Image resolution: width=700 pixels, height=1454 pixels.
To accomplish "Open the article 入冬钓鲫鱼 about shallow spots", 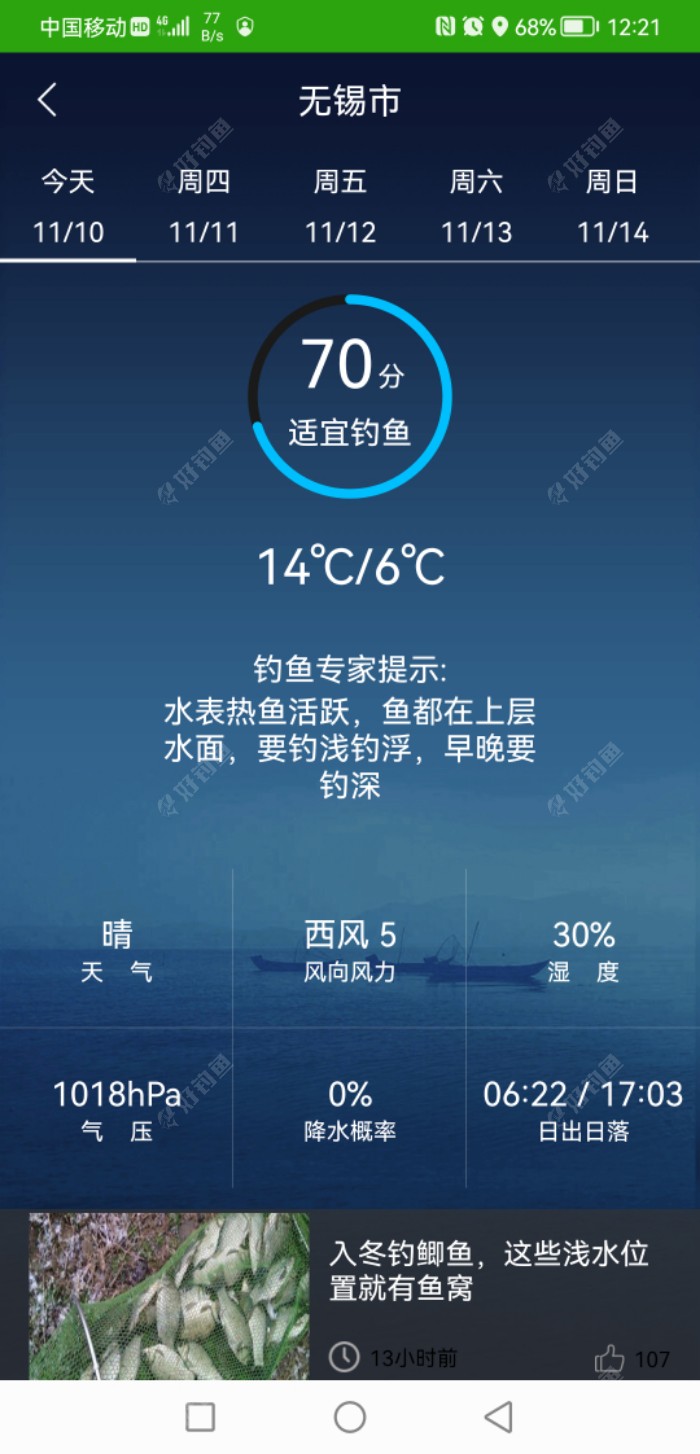I will click(x=489, y=1270).
